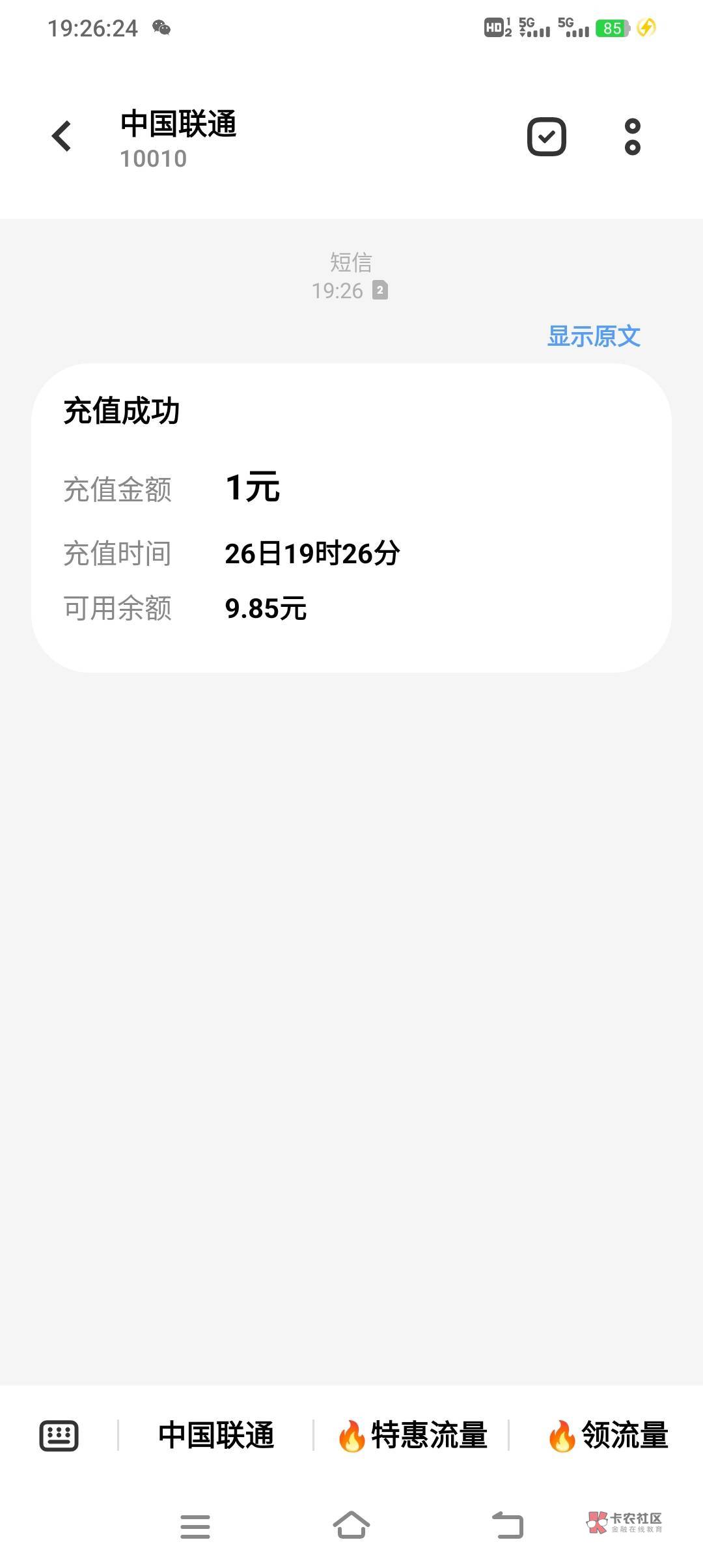Tap the 显示原文 link
Screen dimensions: 703x1568
594,337
